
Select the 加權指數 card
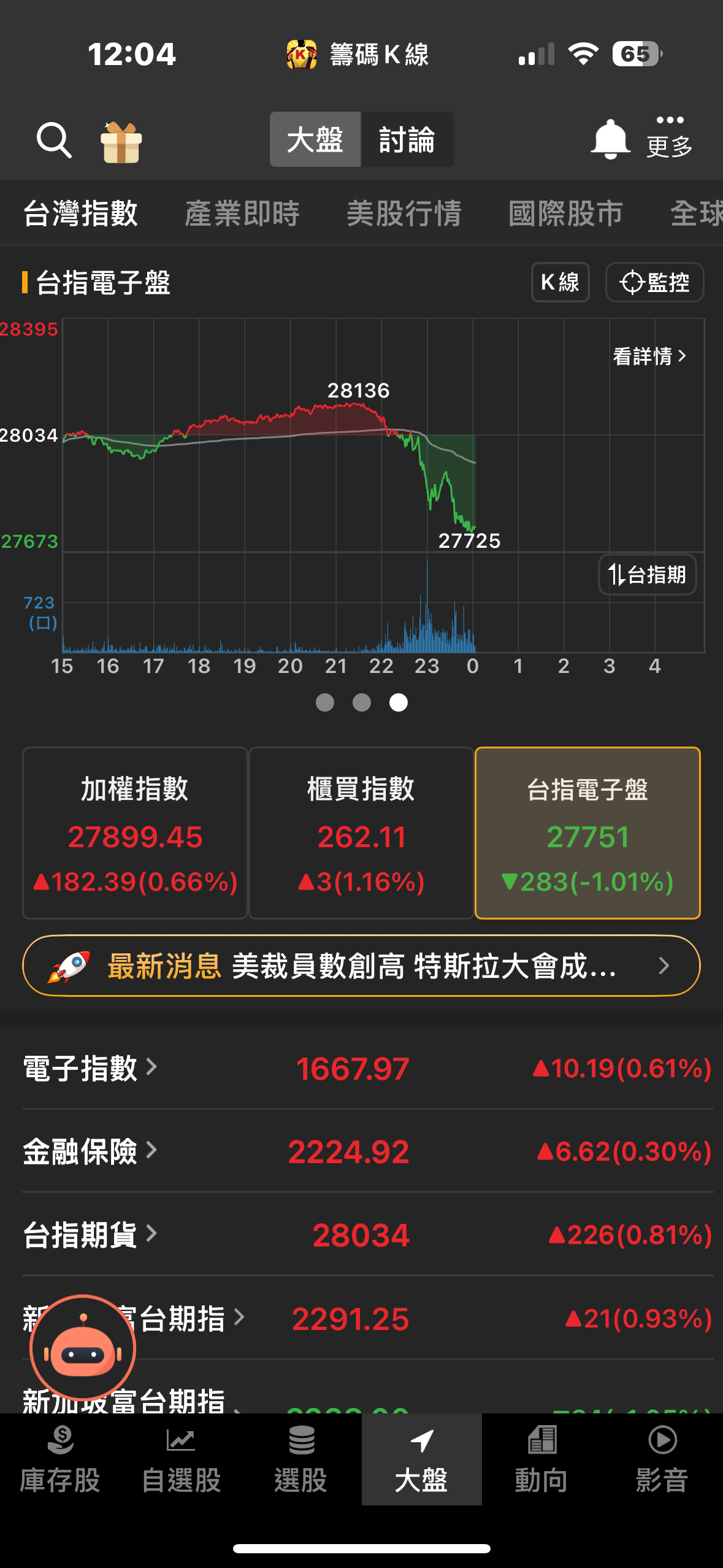tap(135, 832)
